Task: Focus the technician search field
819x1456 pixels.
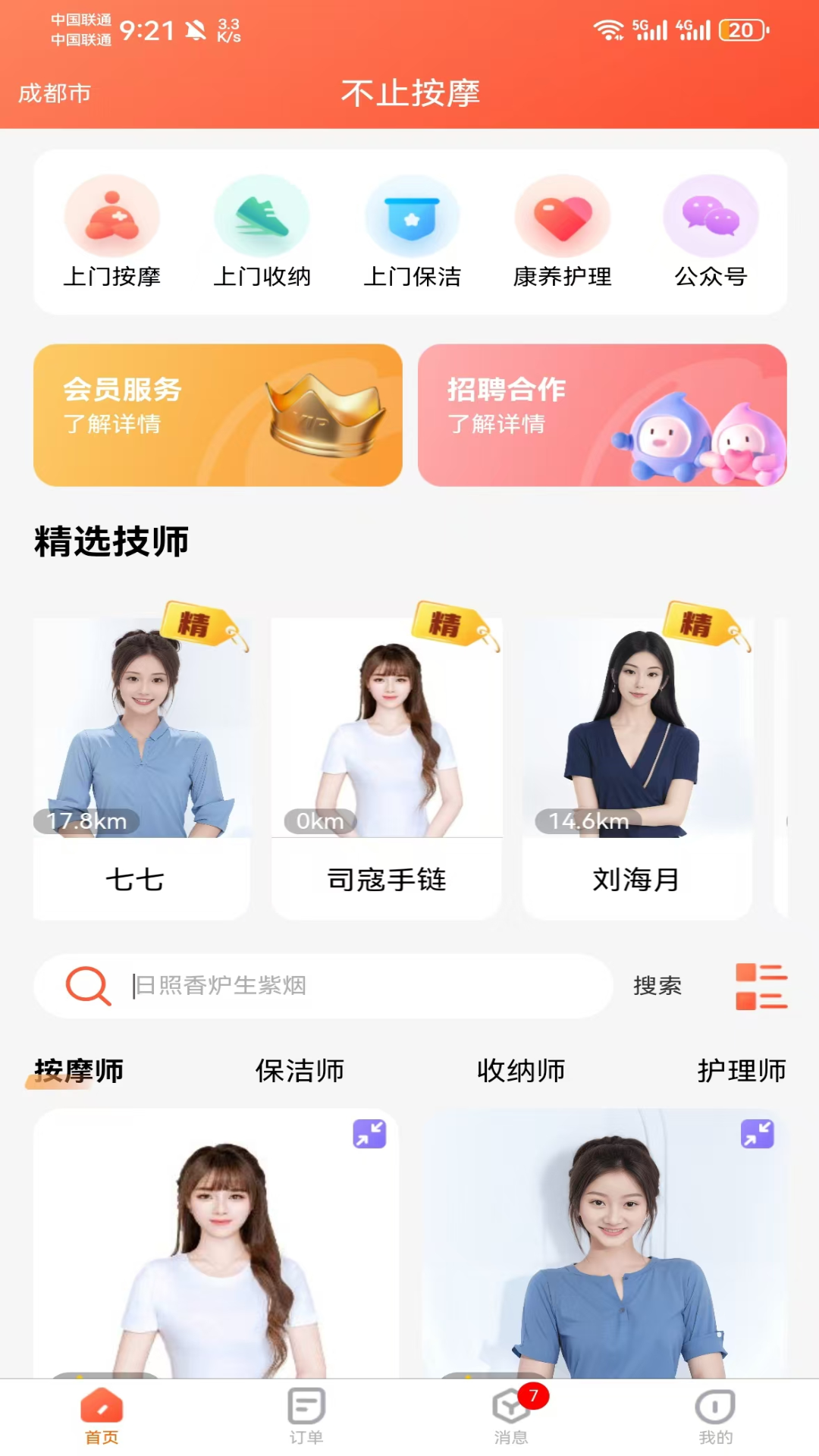Action: click(364, 986)
